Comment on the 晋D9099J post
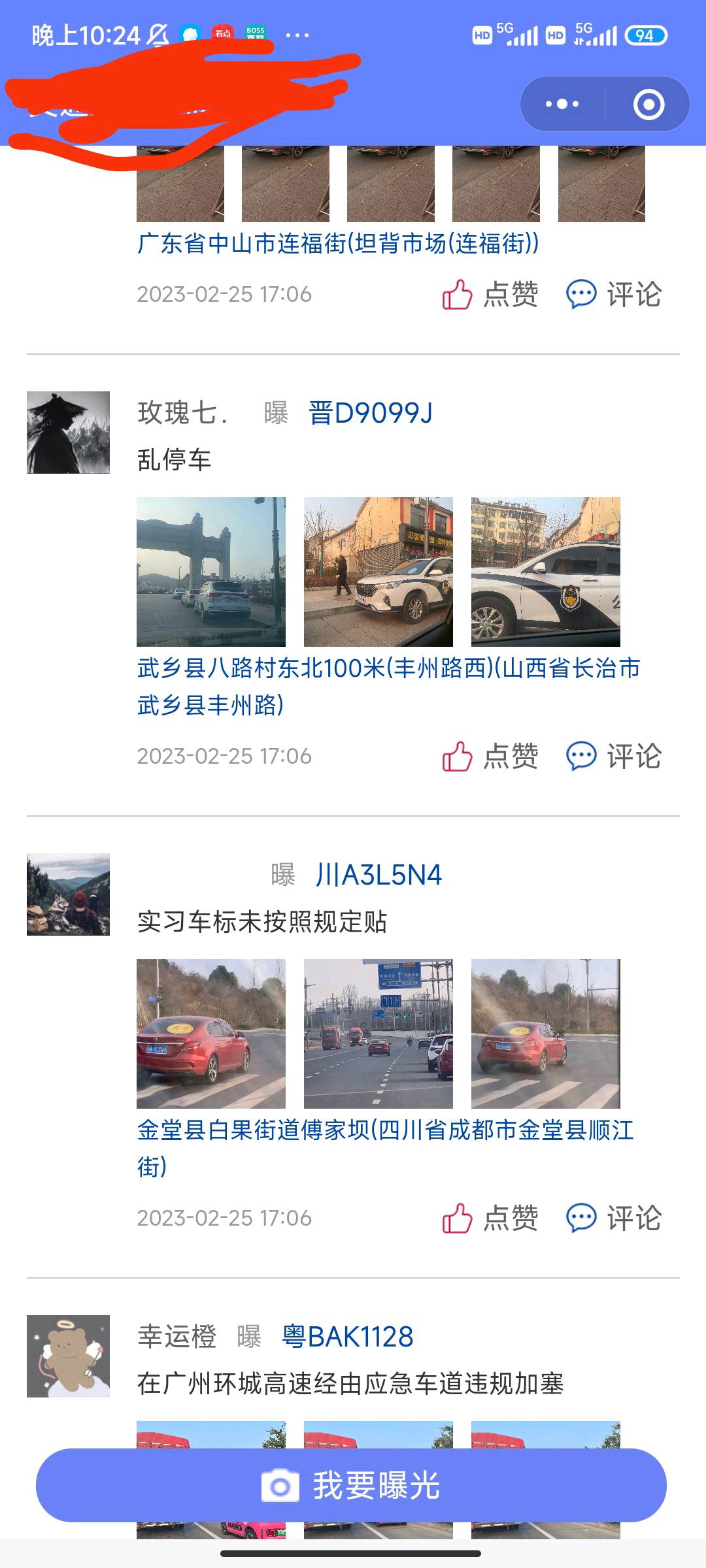The width and height of the screenshot is (706, 1568). pyautogui.click(x=614, y=756)
